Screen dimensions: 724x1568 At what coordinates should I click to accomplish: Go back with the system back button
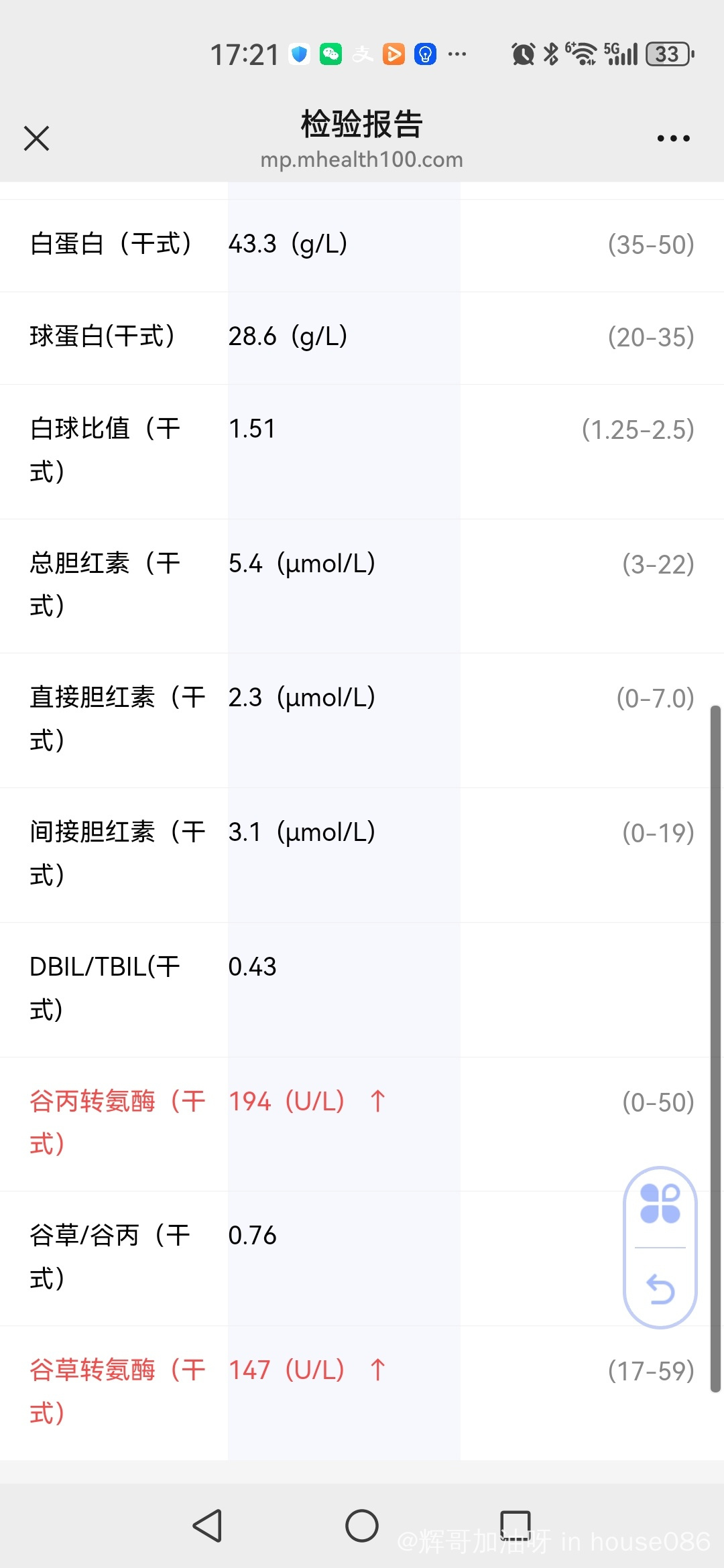click(x=208, y=1526)
